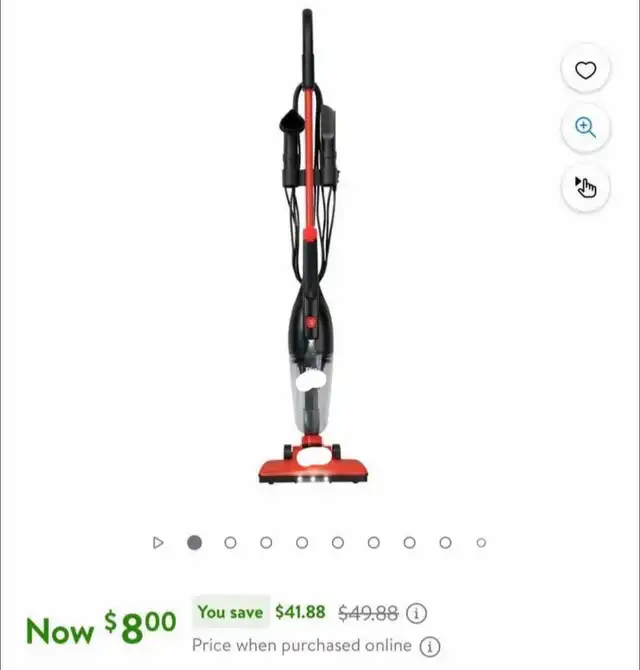Add vacuum to favorites with heart icon
Viewport: 640px width, 670px height.
point(586,70)
